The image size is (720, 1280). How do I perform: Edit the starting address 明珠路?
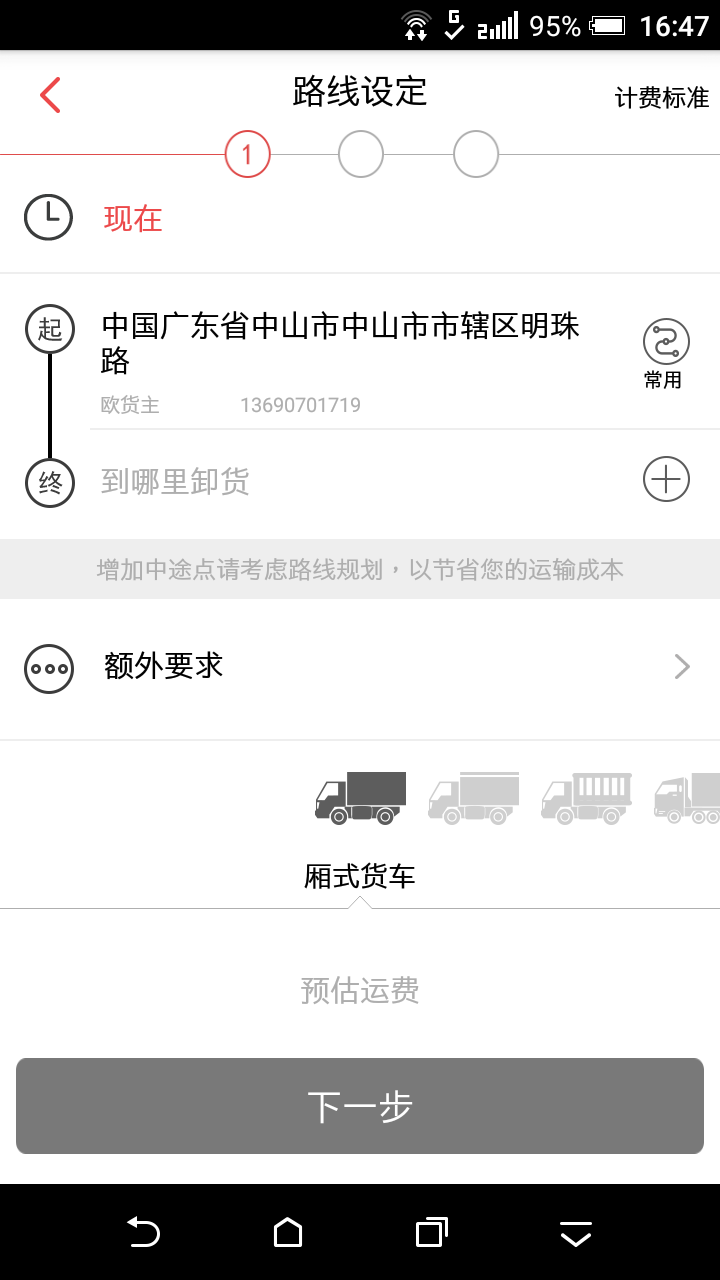(340, 343)
